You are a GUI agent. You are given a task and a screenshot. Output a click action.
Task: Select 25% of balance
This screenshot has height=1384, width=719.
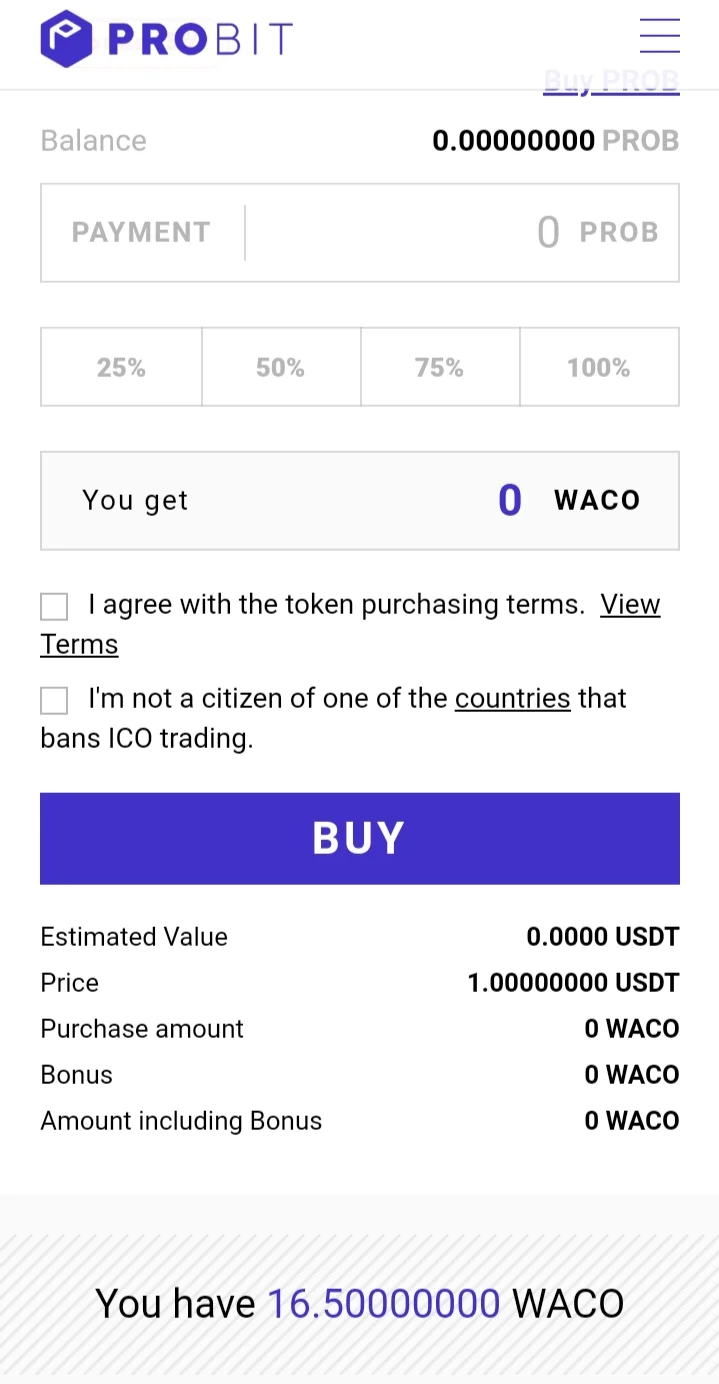click(x=121, y=368)
